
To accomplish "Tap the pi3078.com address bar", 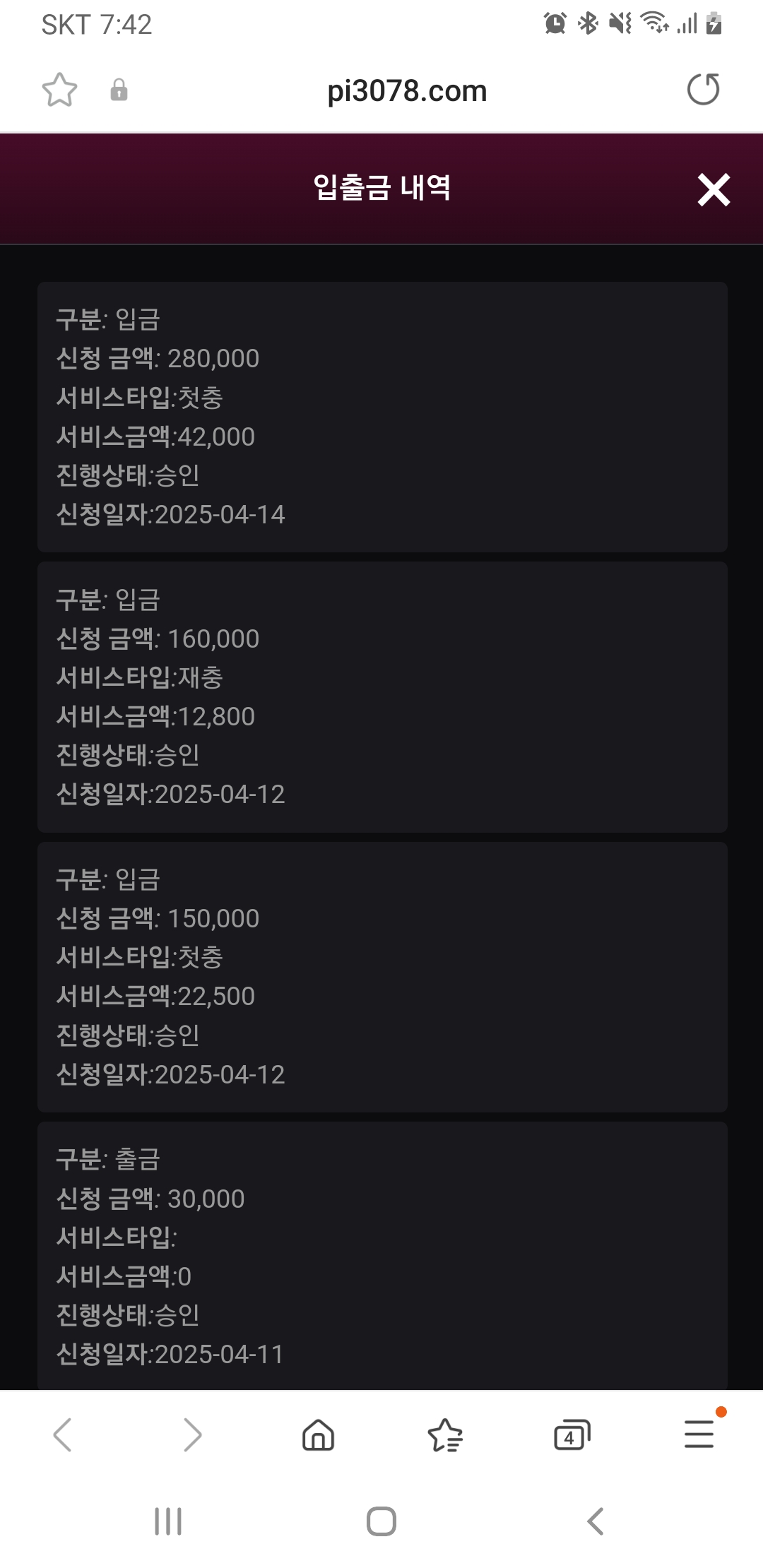I will (x=407, y=91).
